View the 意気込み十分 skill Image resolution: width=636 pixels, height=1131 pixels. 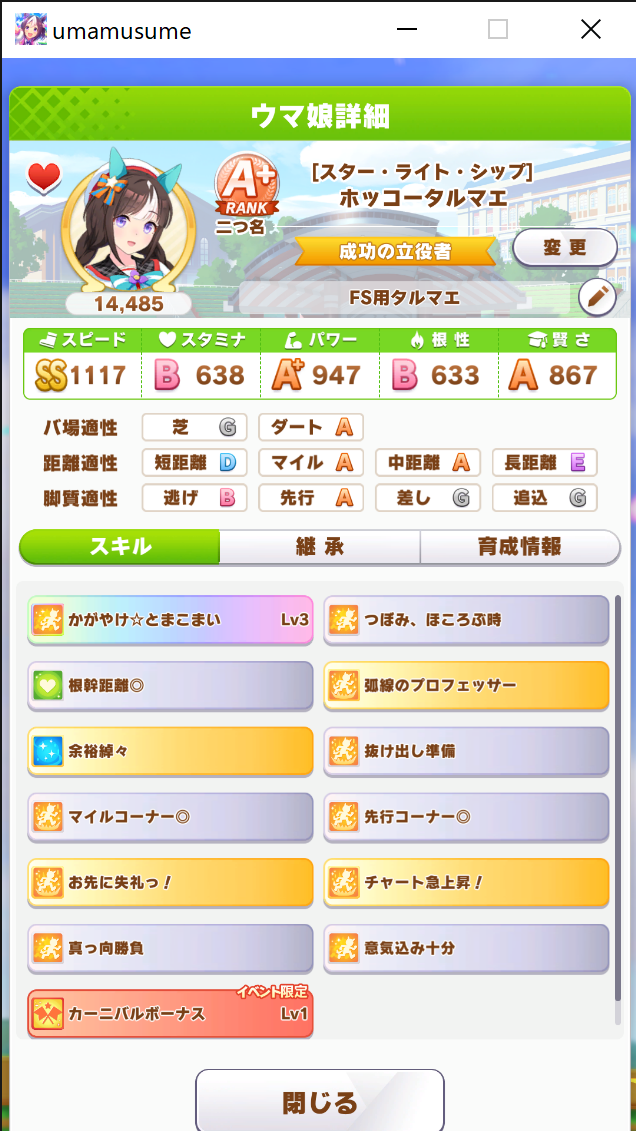click(x=466, y=948)
